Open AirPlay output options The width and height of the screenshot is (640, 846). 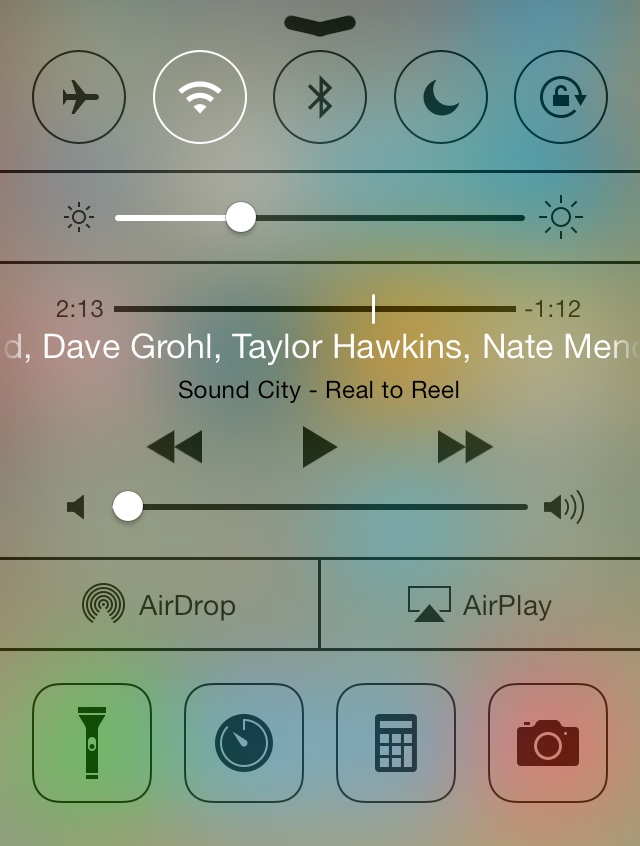click(480, 605)
